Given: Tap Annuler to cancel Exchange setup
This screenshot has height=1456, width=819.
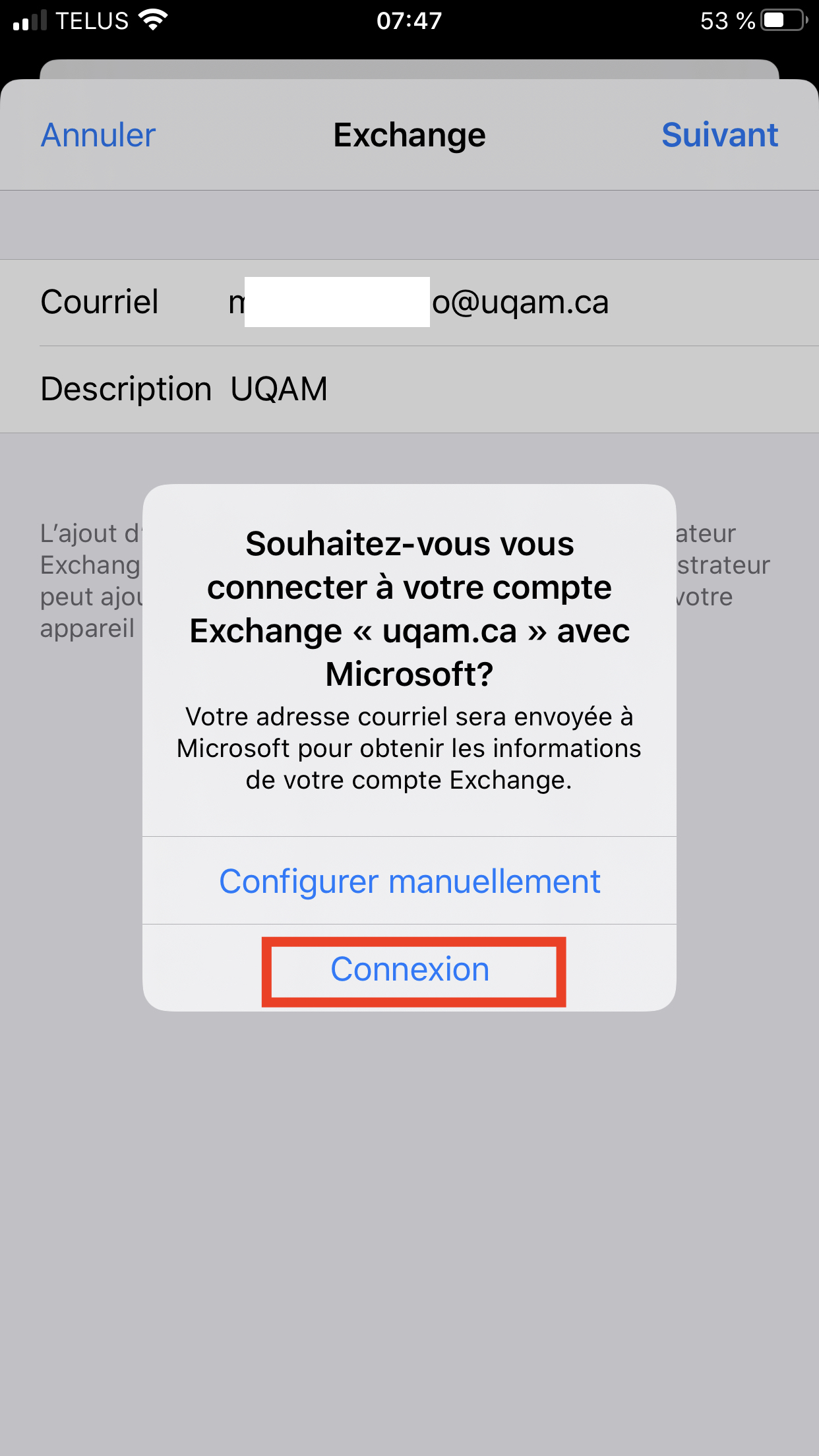Looking at the screenshot, I should point(98,135).
